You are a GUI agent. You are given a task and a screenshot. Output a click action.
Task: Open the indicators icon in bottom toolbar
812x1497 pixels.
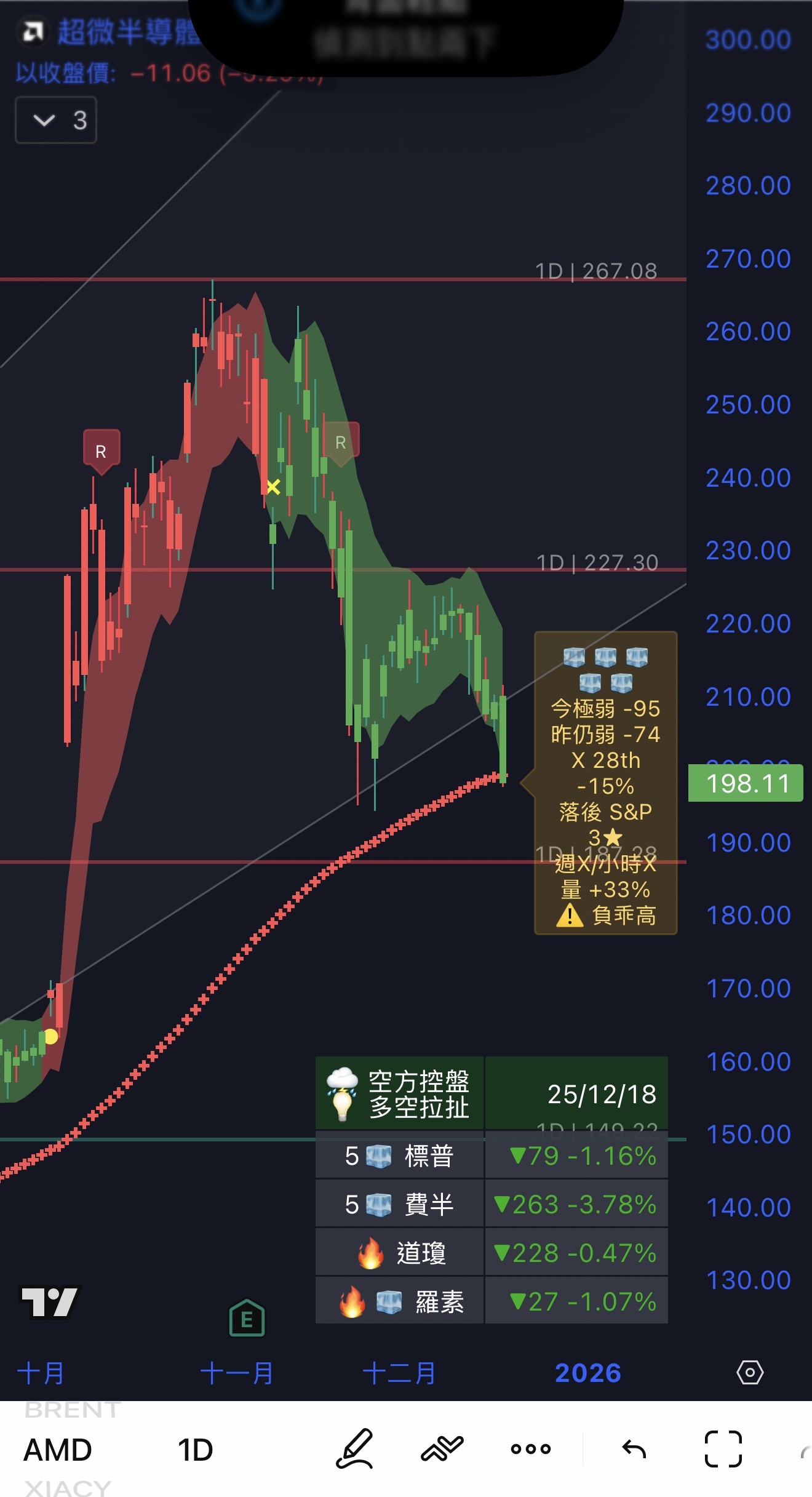[442, 1449]
